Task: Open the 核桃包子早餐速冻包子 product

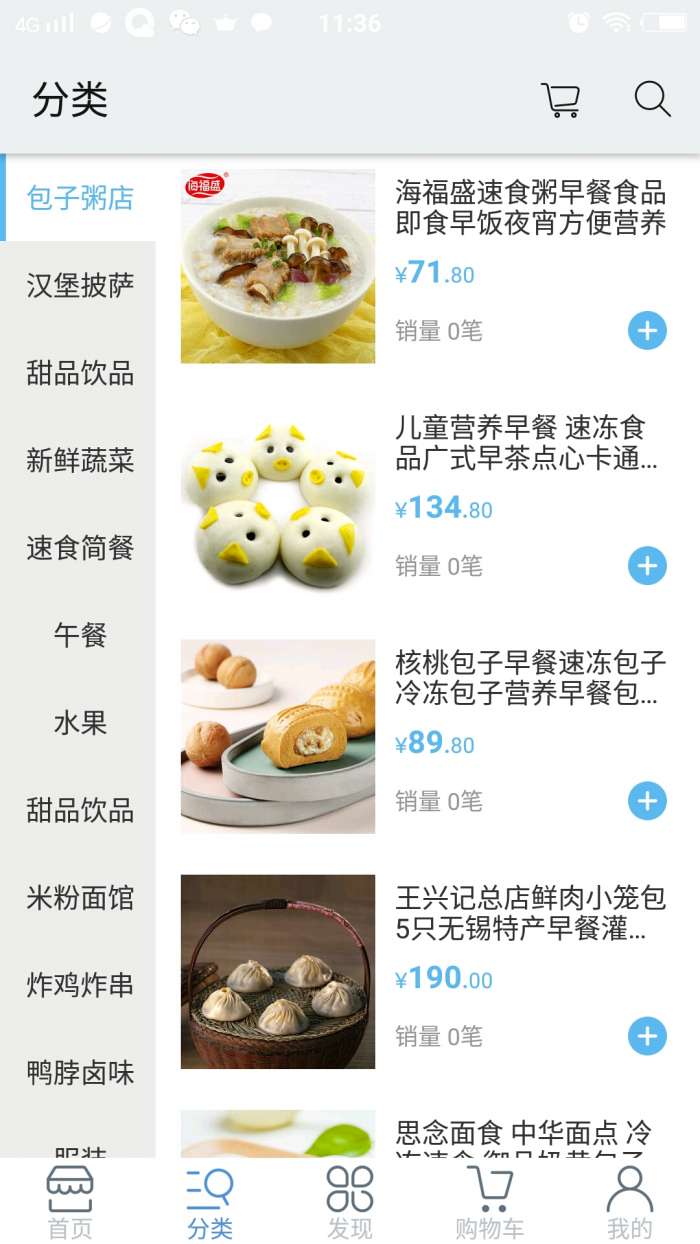Action: 528,678
